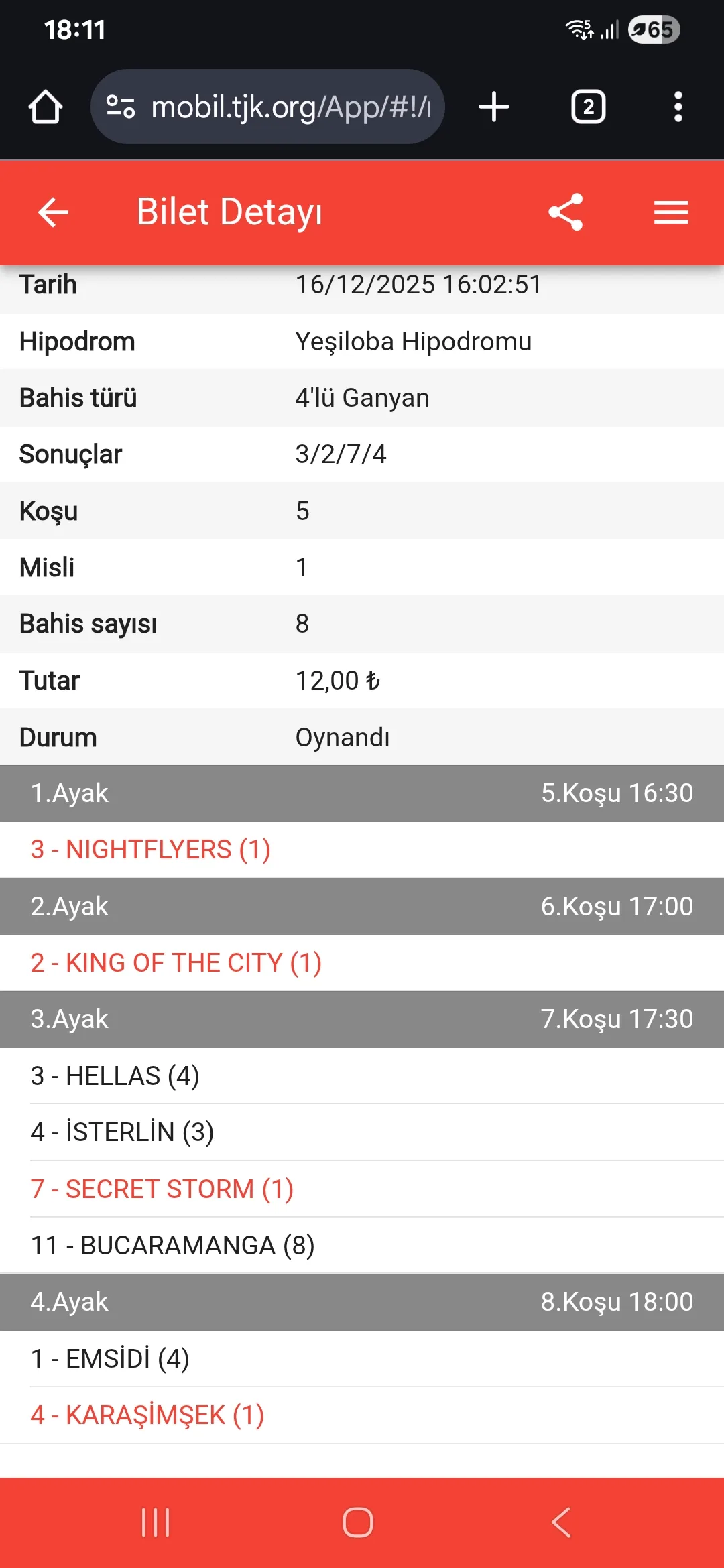Go back from Bilet Detayı
The image size is (724, 1568).
point(54,212)
